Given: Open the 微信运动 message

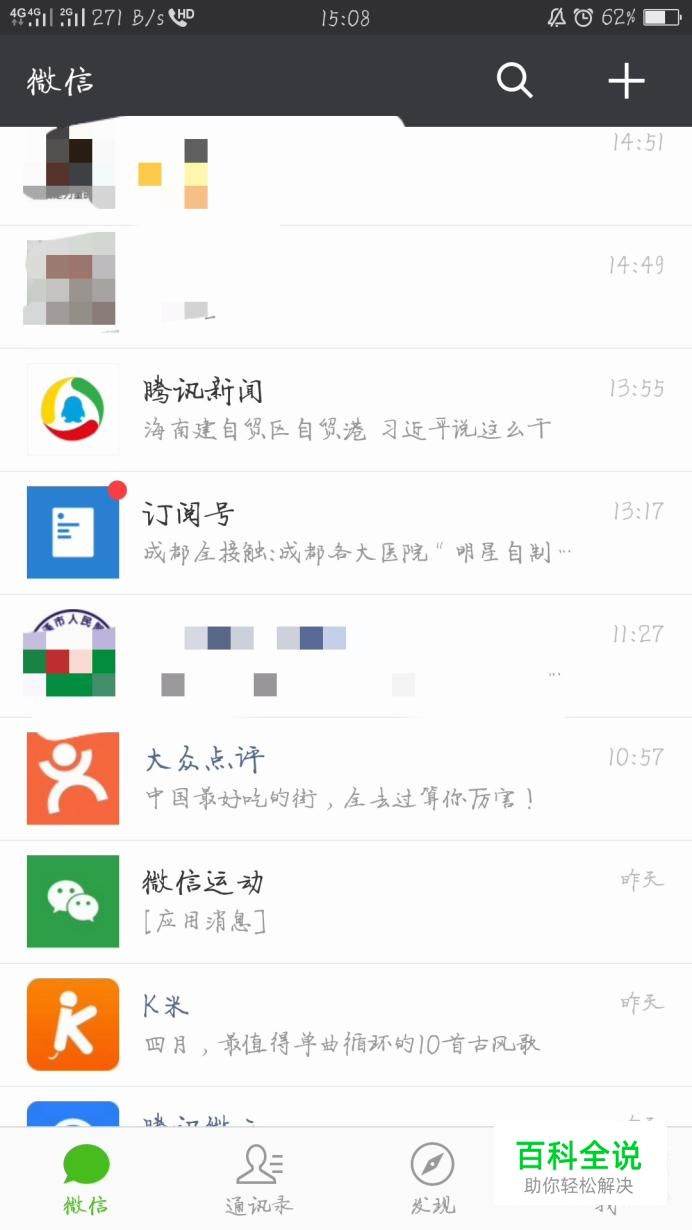Looking at the screenshot, I should tap(346, 901).
